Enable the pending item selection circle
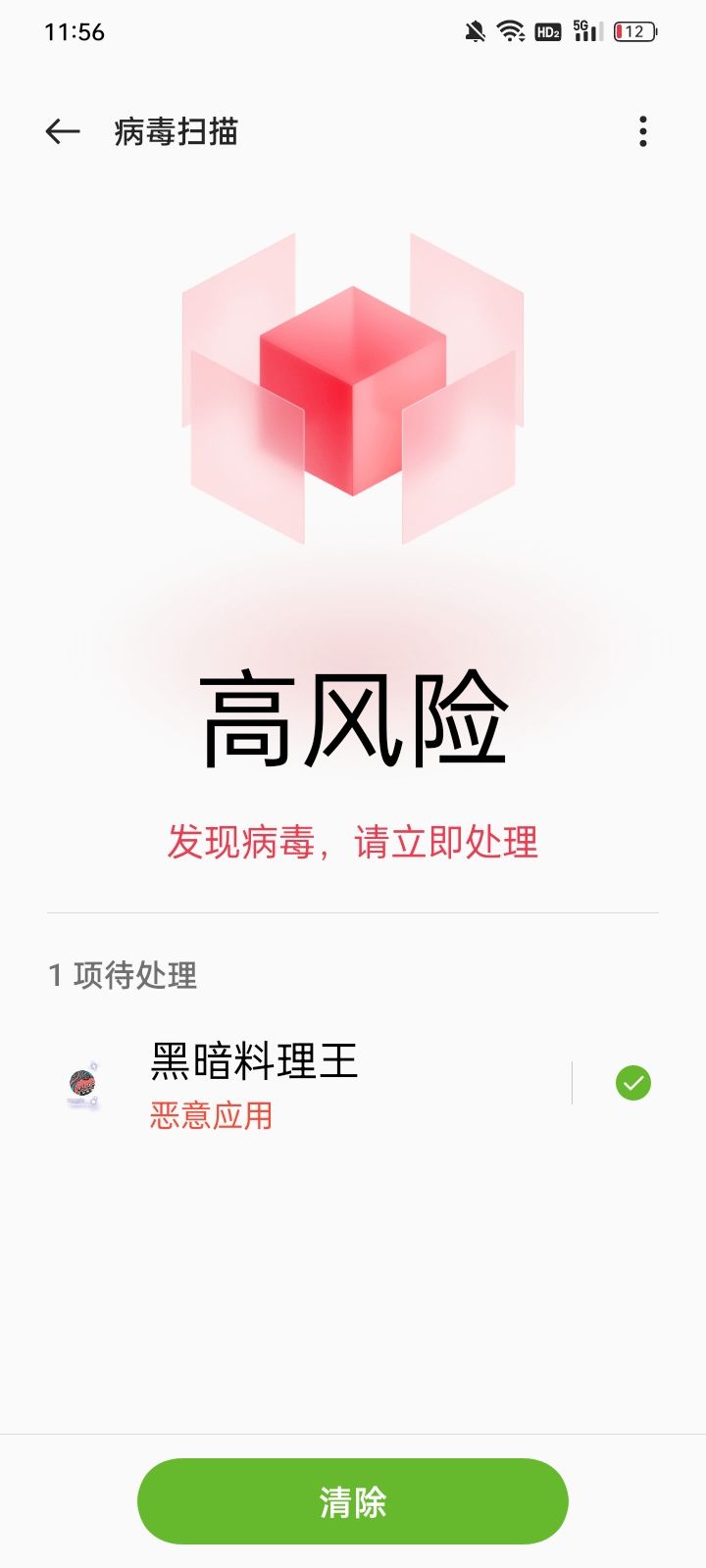This screenshot has height=1568, width=706. 631,1082
